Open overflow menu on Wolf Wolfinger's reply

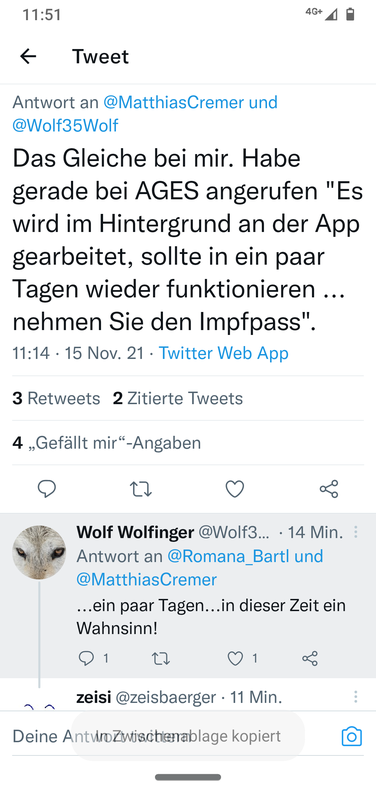coord(356,532)
